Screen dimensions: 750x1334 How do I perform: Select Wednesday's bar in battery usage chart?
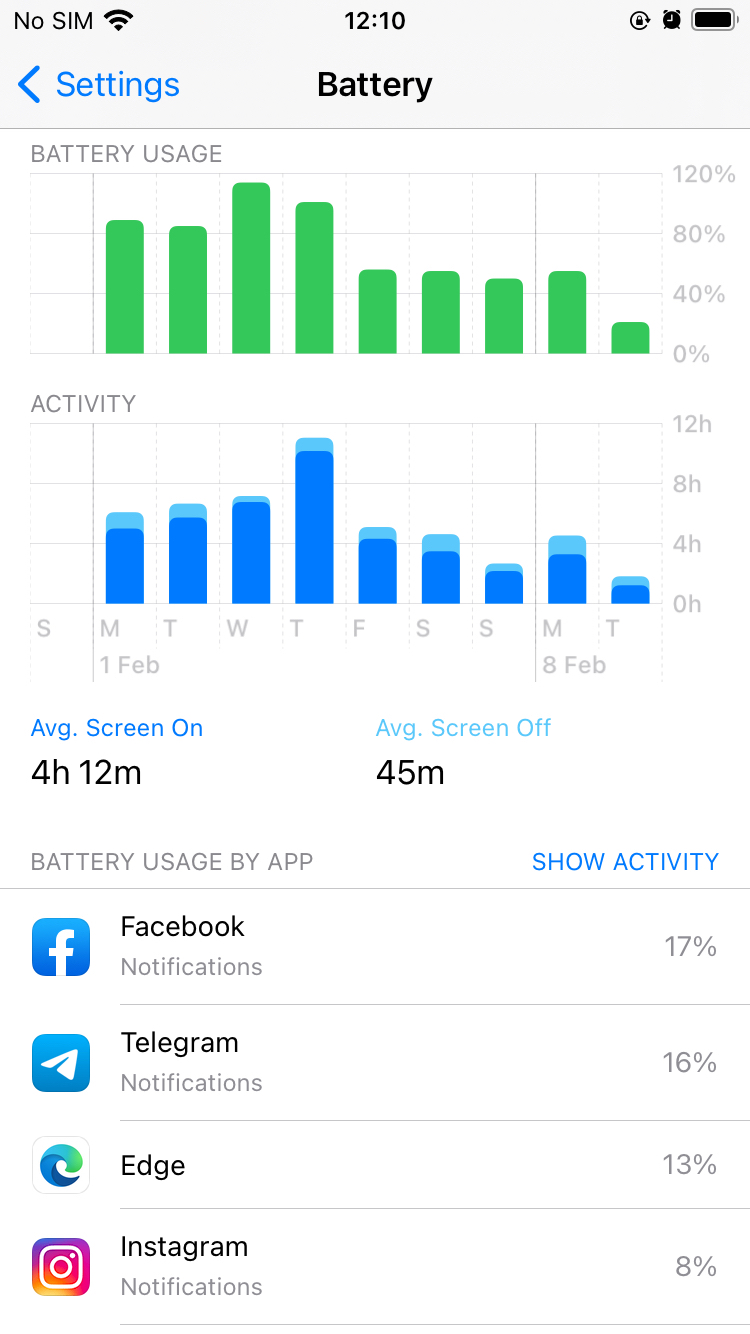pyautogui.click(x=251, y=268)
